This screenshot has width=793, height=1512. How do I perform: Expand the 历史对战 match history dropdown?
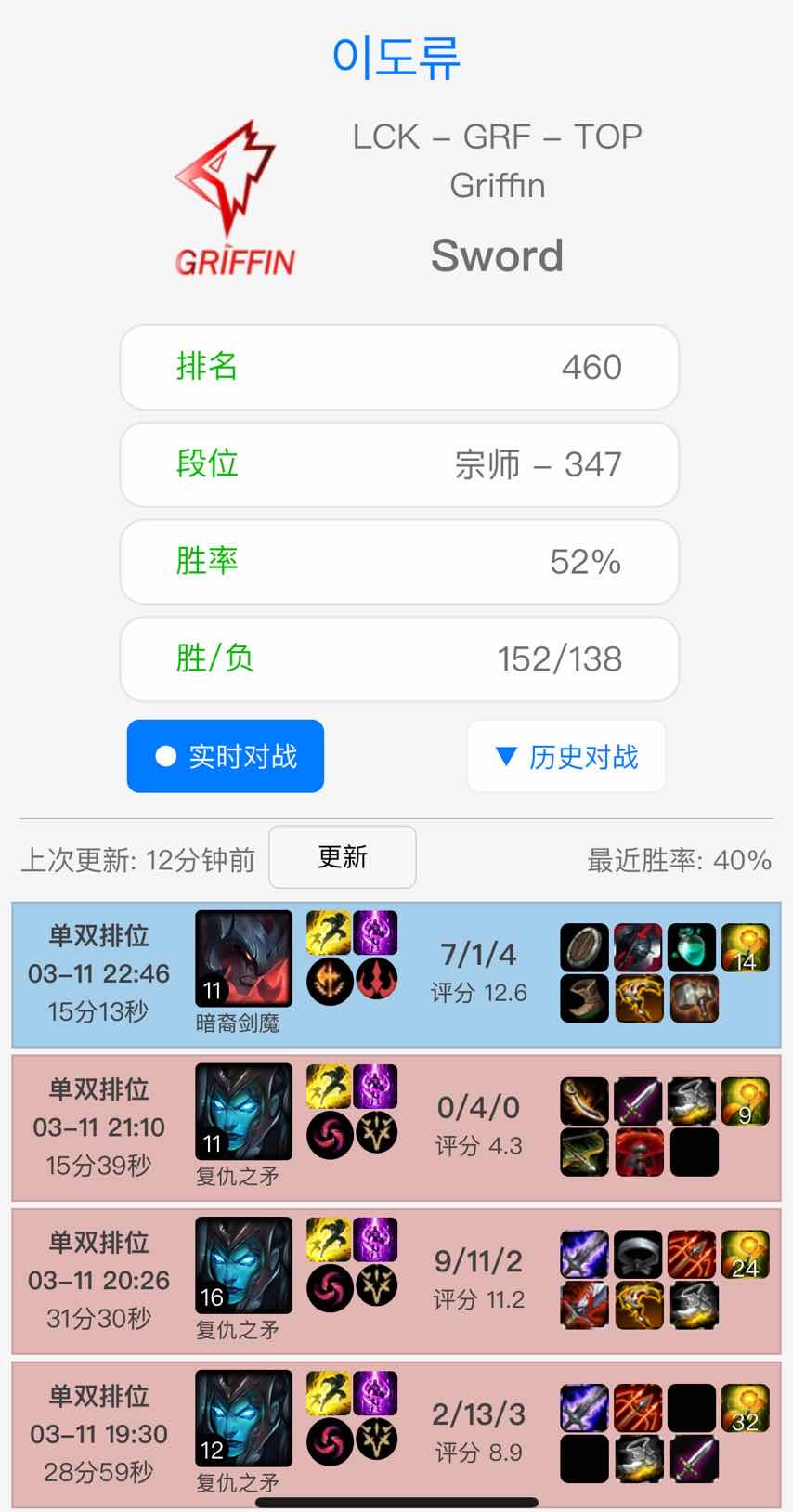(566, 756)
